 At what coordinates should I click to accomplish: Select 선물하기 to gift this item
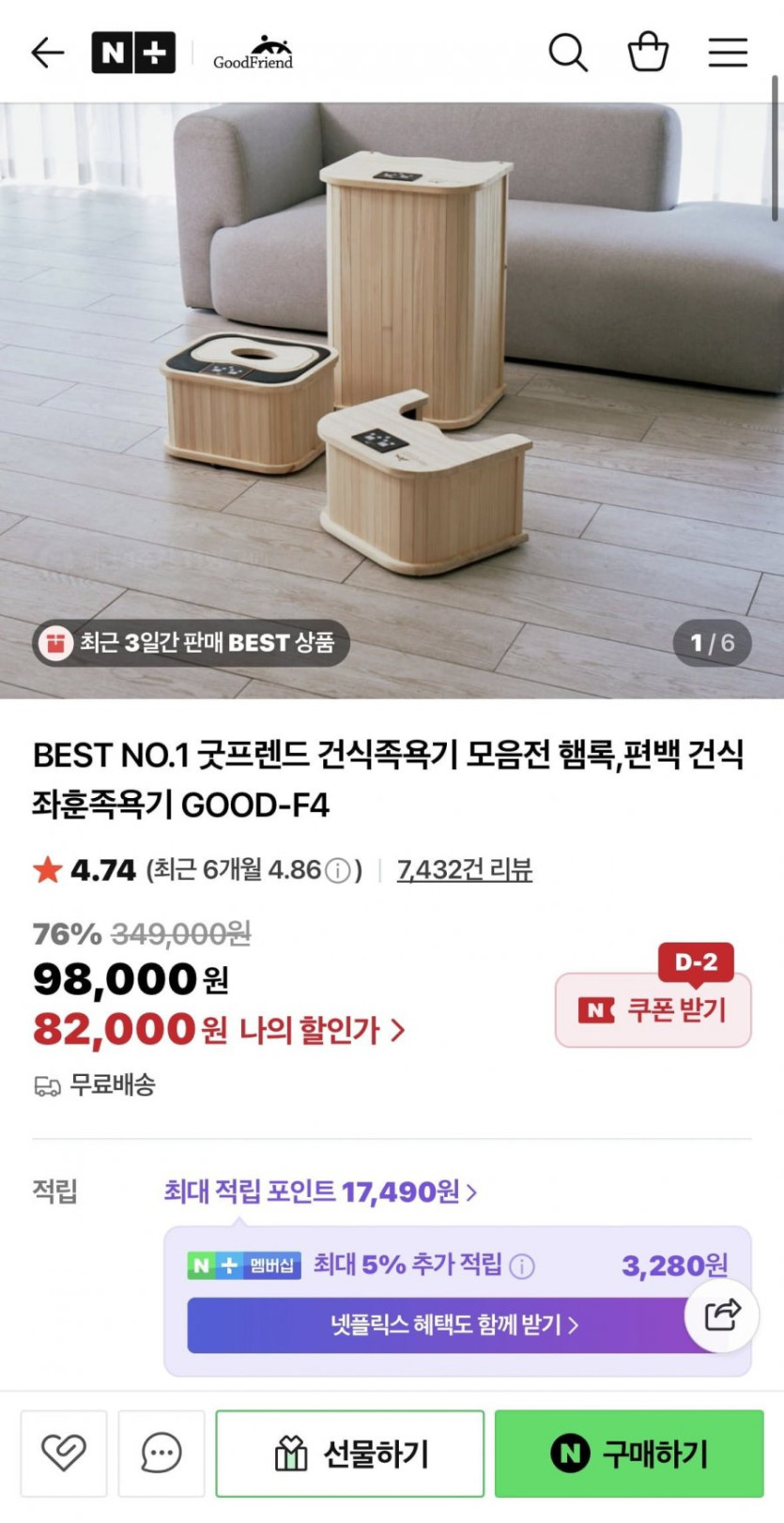[x=350, y=1454]
